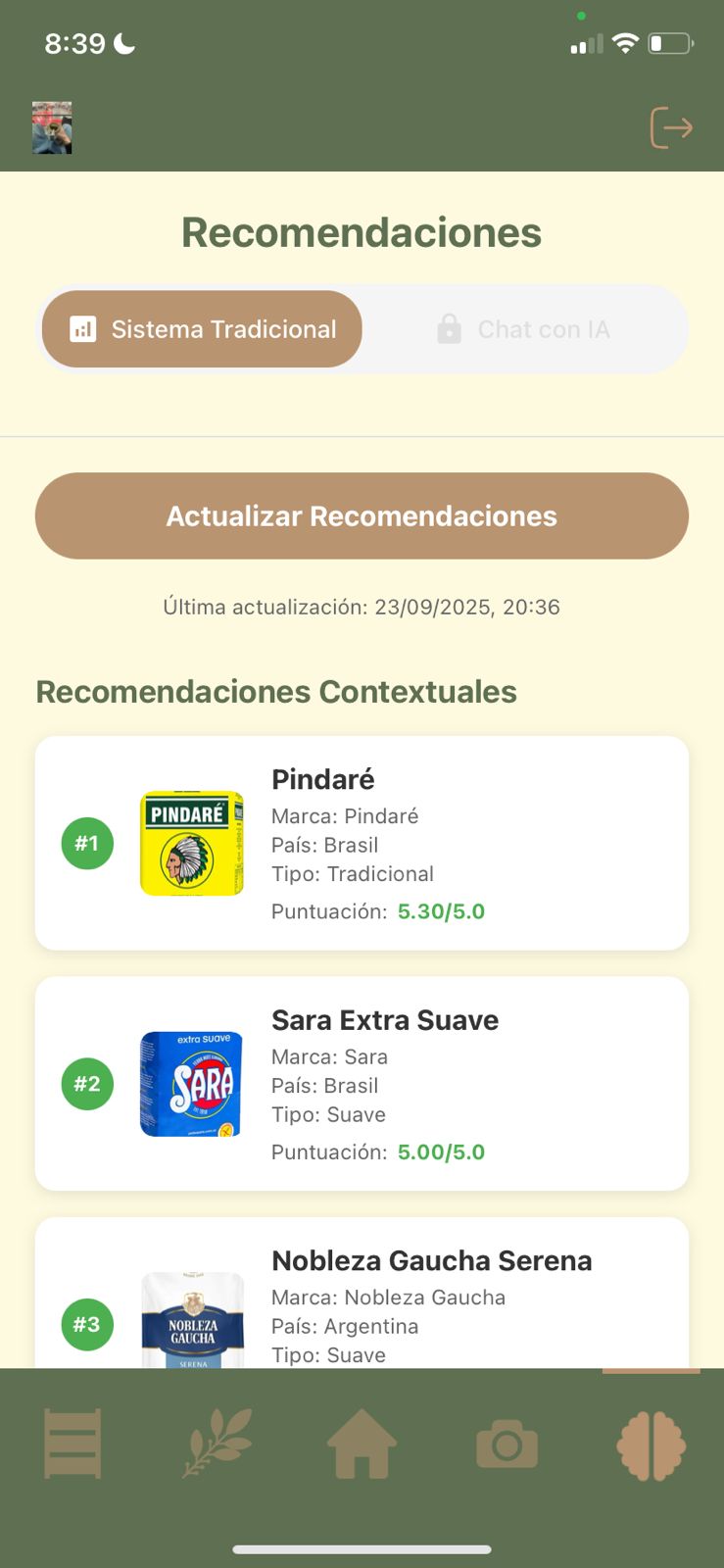Open the Pindaré recommendation card

362,843
